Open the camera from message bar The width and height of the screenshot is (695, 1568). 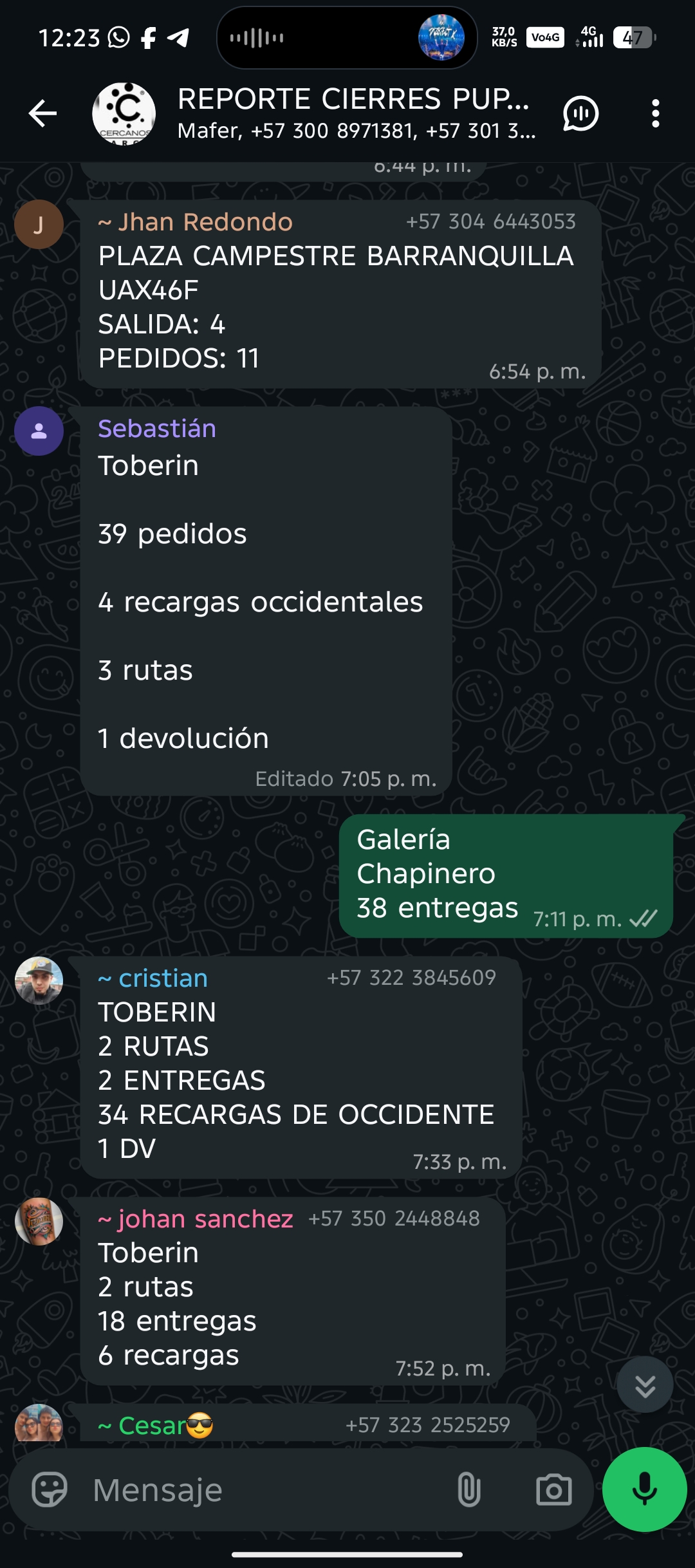553,1489
